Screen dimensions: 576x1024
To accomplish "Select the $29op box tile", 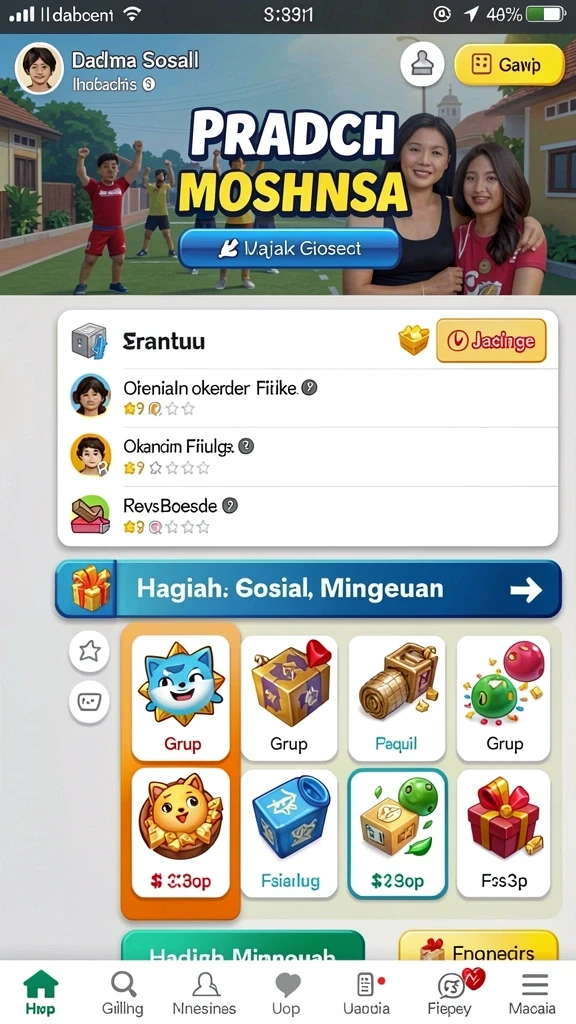I will click(397, 833).
